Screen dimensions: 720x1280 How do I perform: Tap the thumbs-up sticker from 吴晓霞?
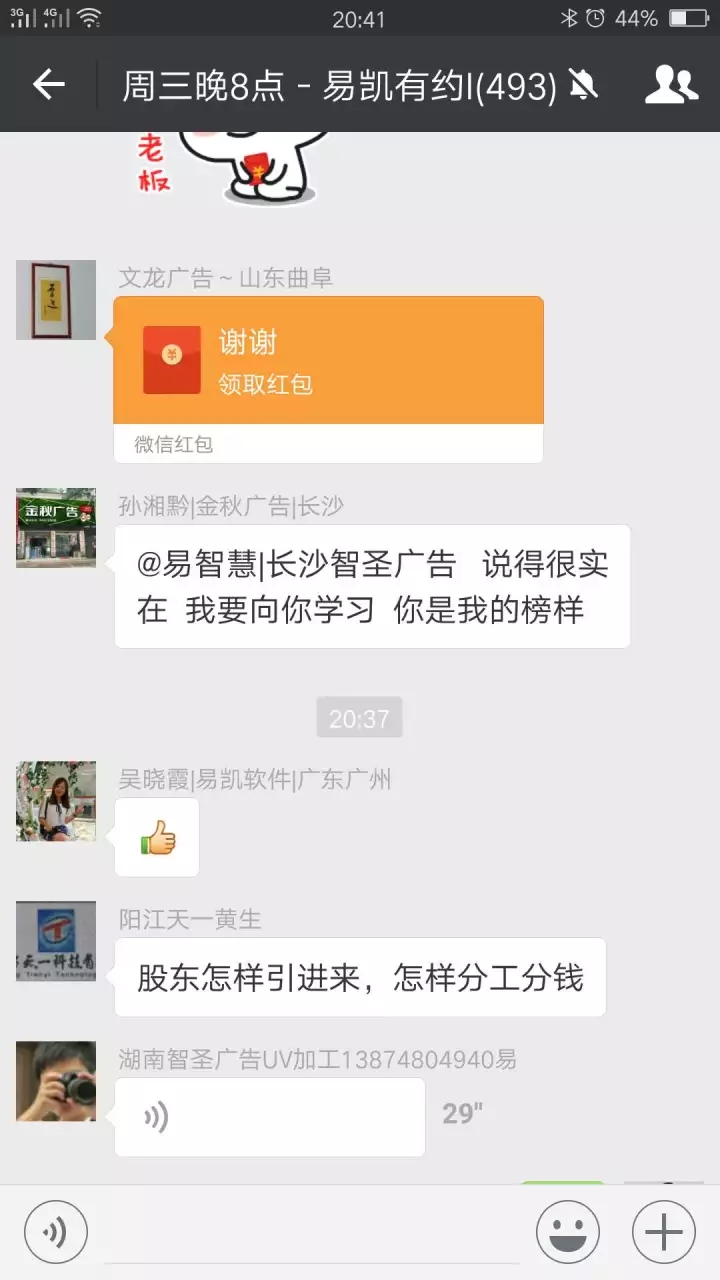coord(157,837)
